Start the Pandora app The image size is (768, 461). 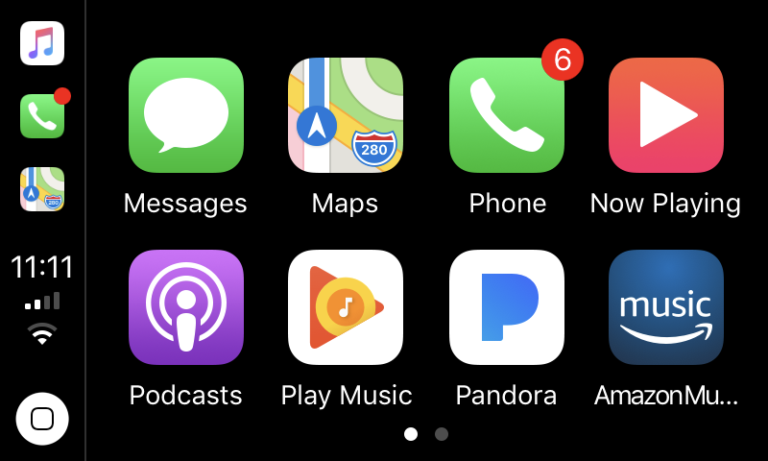507,307
